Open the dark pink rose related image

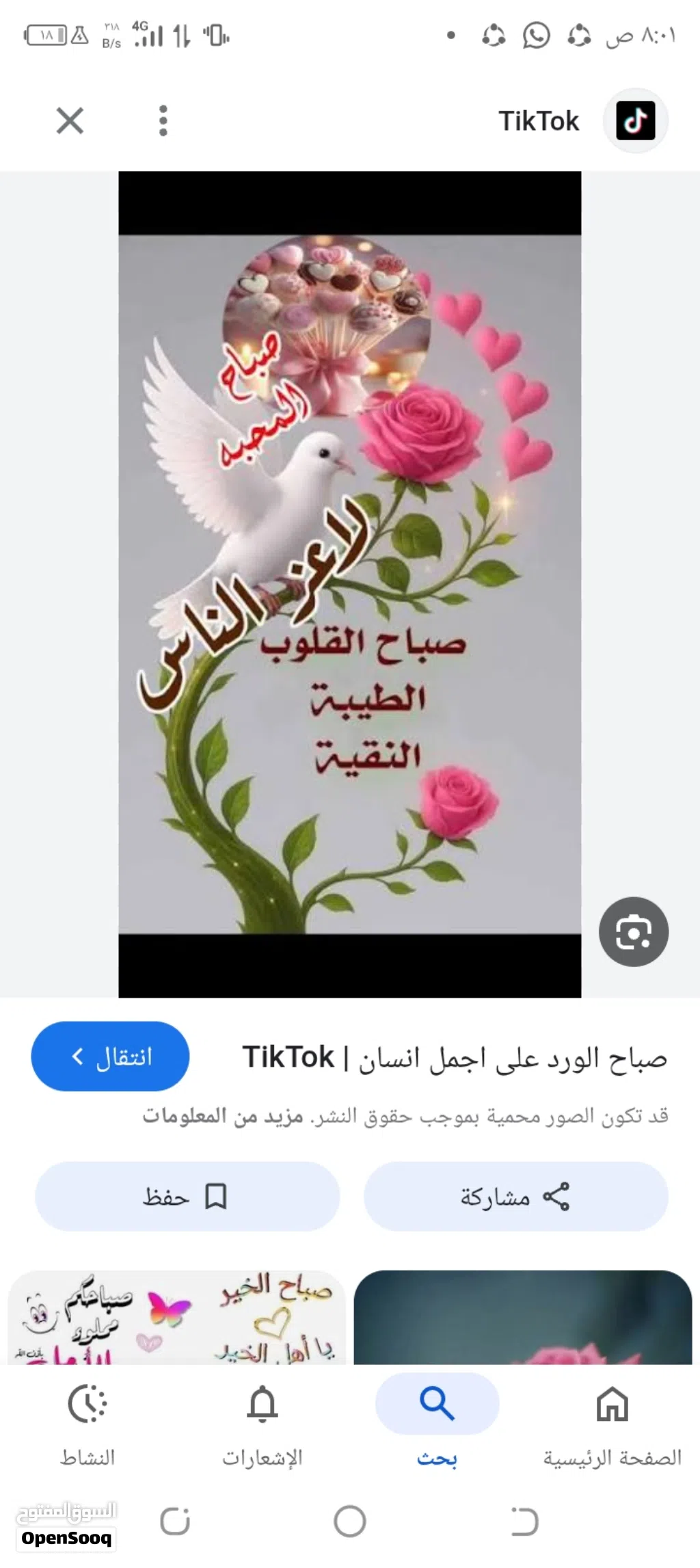pyautogui.click(x=522, y=1318)
